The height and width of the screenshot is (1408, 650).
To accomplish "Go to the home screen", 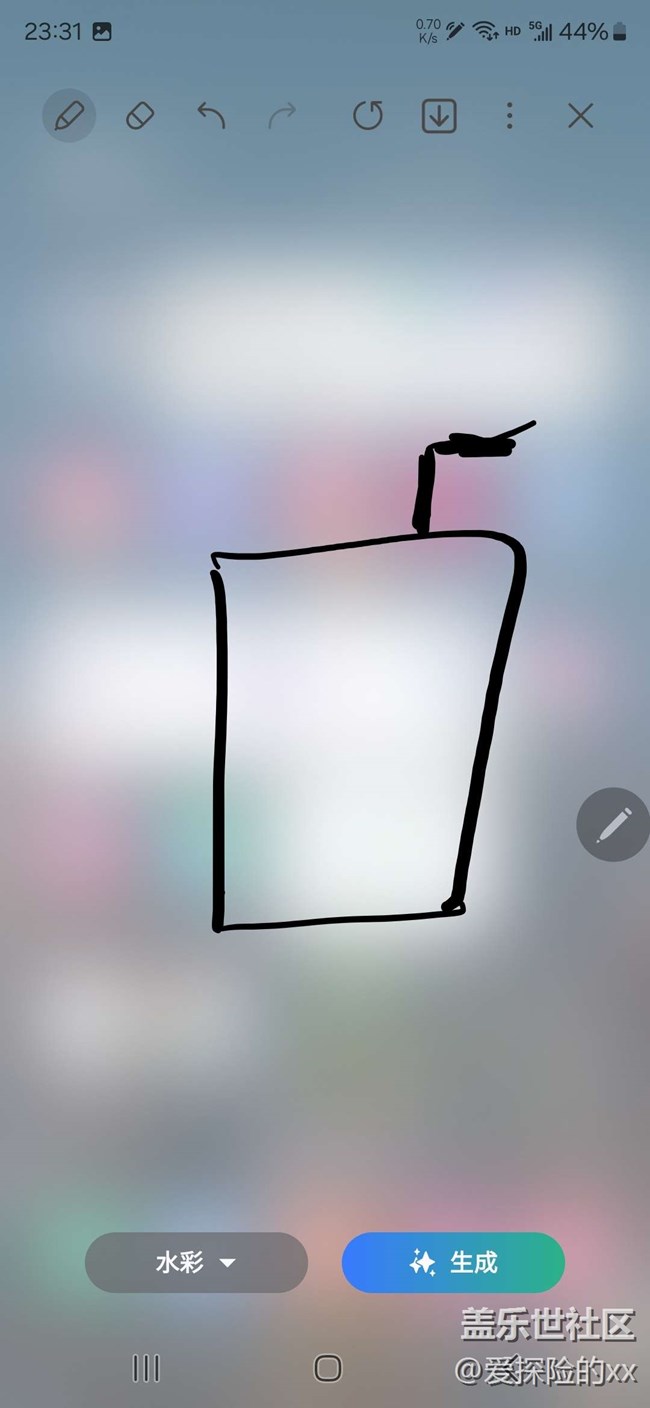I will [327, 1368].
